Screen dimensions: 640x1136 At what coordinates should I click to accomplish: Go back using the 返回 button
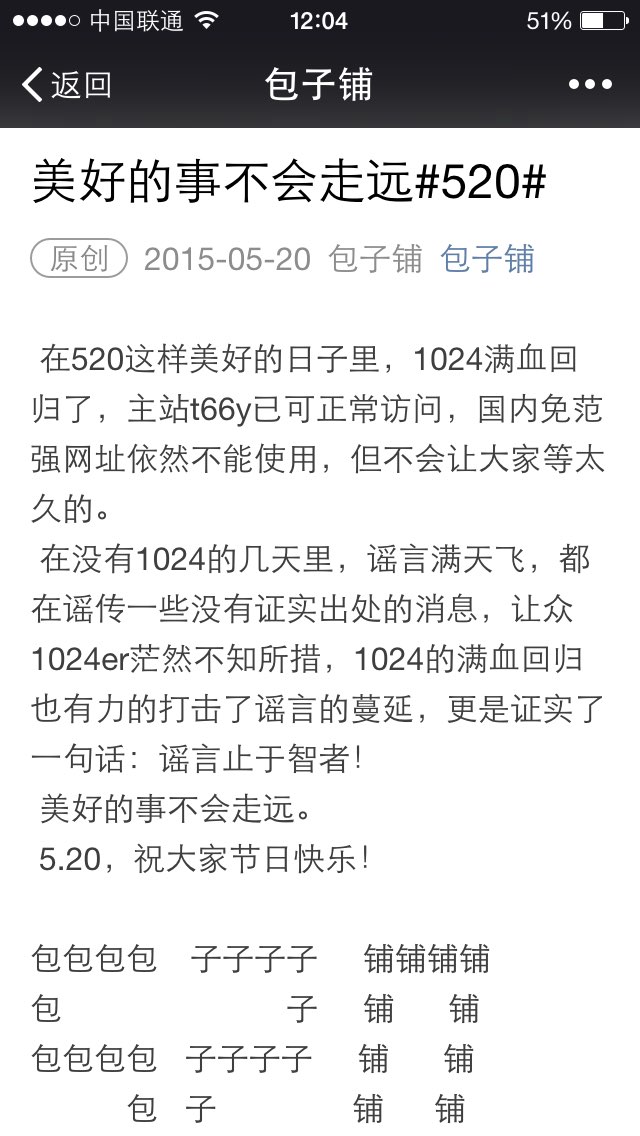coord(66,85)
